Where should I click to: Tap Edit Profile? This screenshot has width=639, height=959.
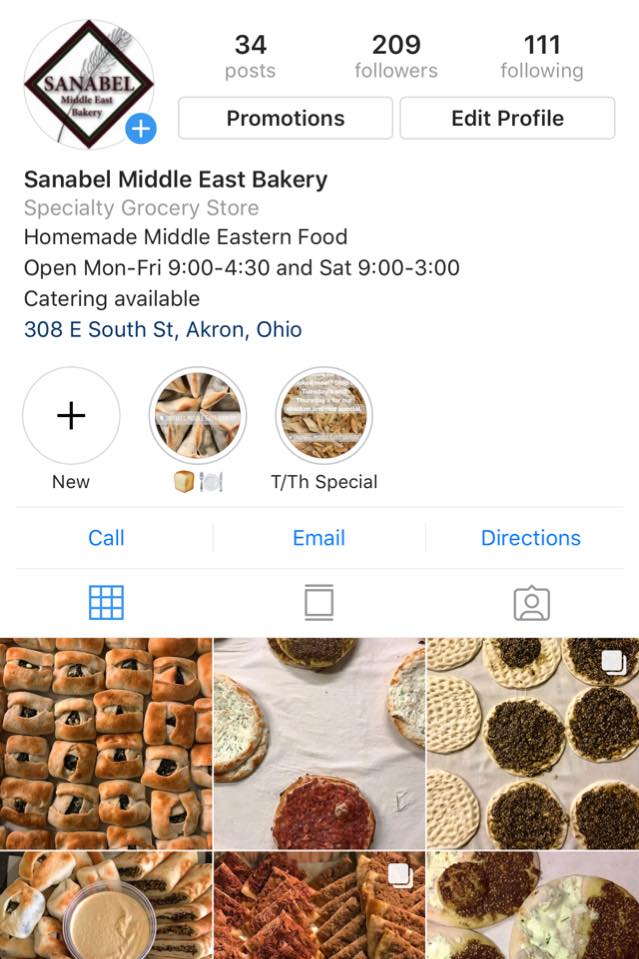[507, 118]
